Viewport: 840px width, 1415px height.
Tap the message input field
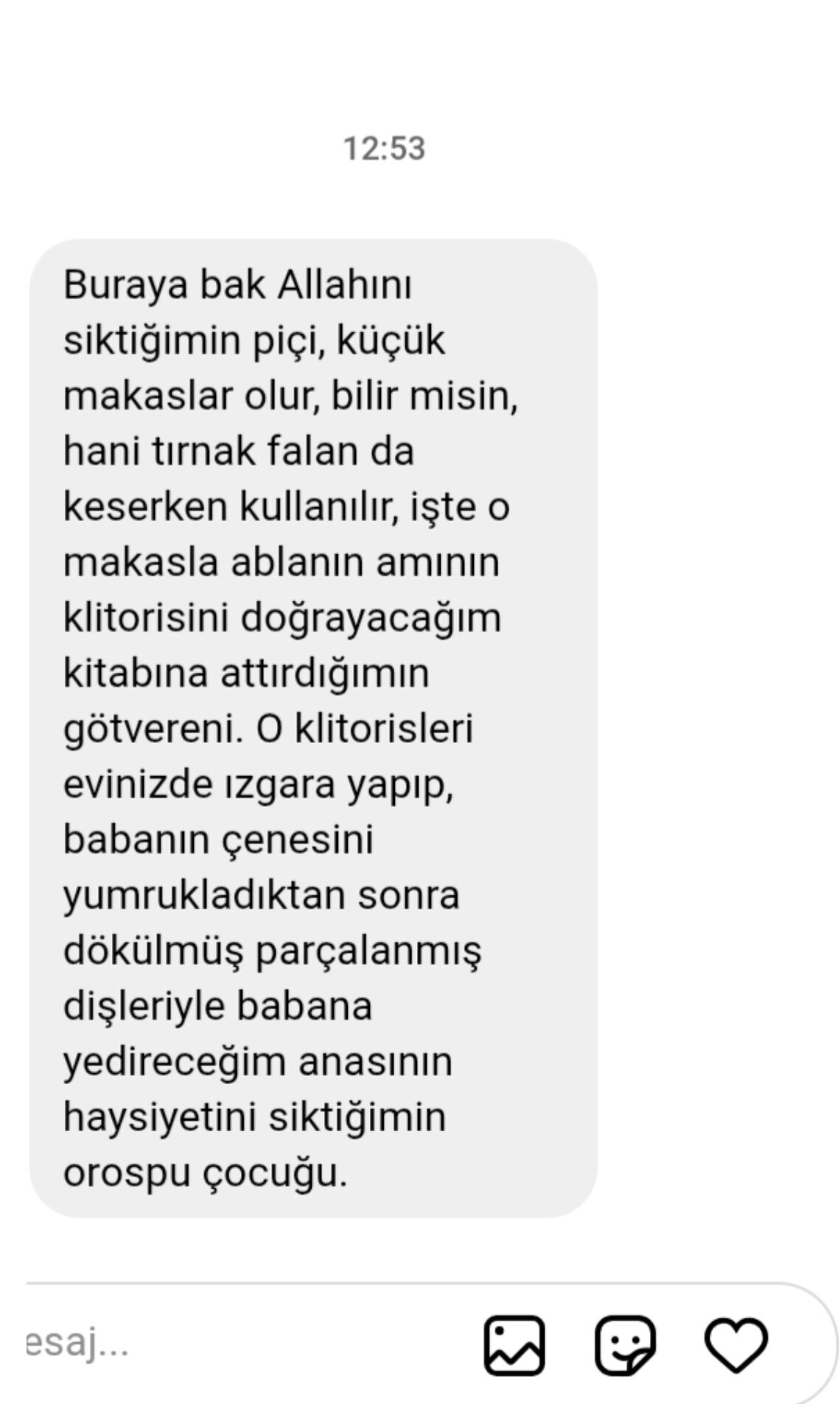click(x=243, y=1344)
